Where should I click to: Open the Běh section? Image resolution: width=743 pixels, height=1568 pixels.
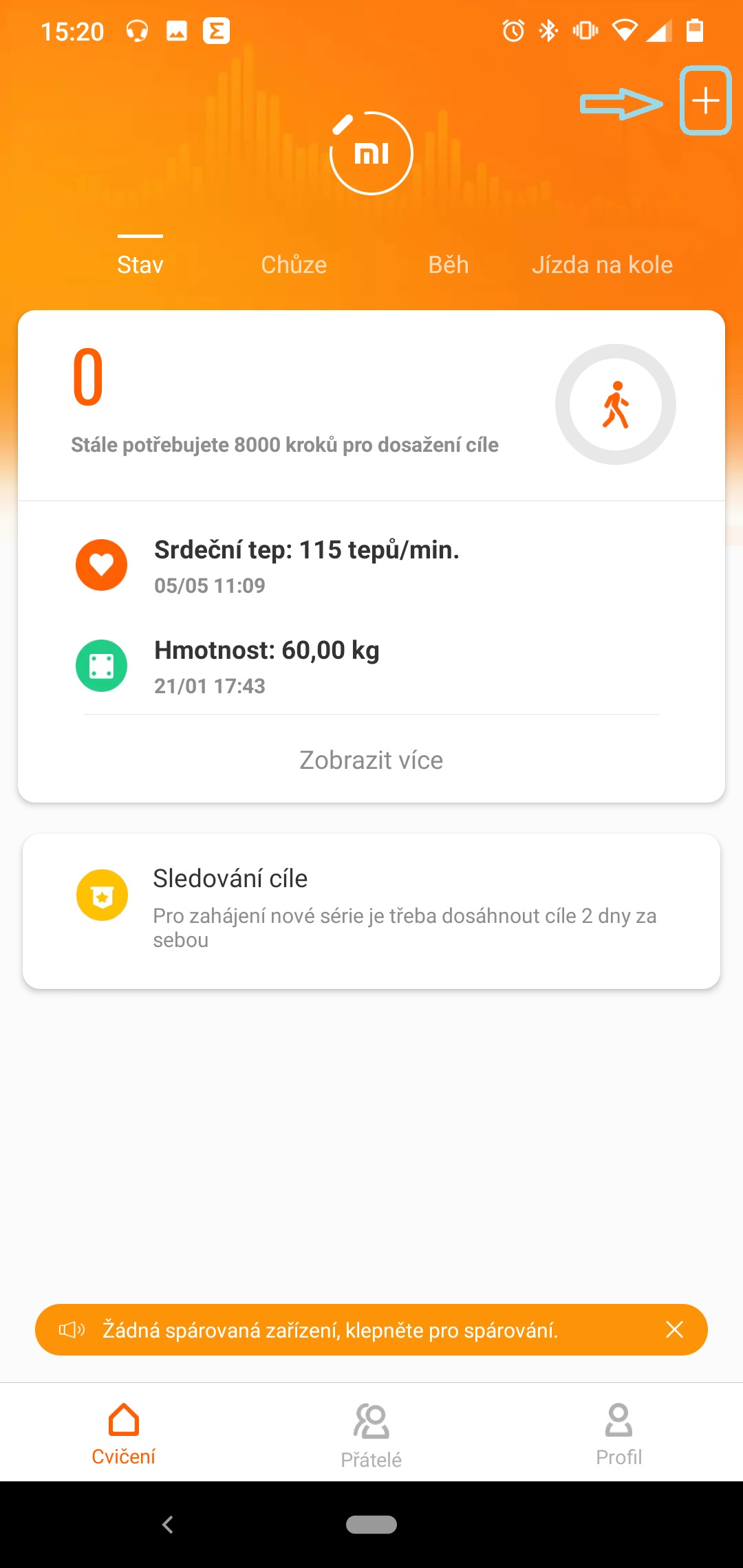(x=447, y=264)
